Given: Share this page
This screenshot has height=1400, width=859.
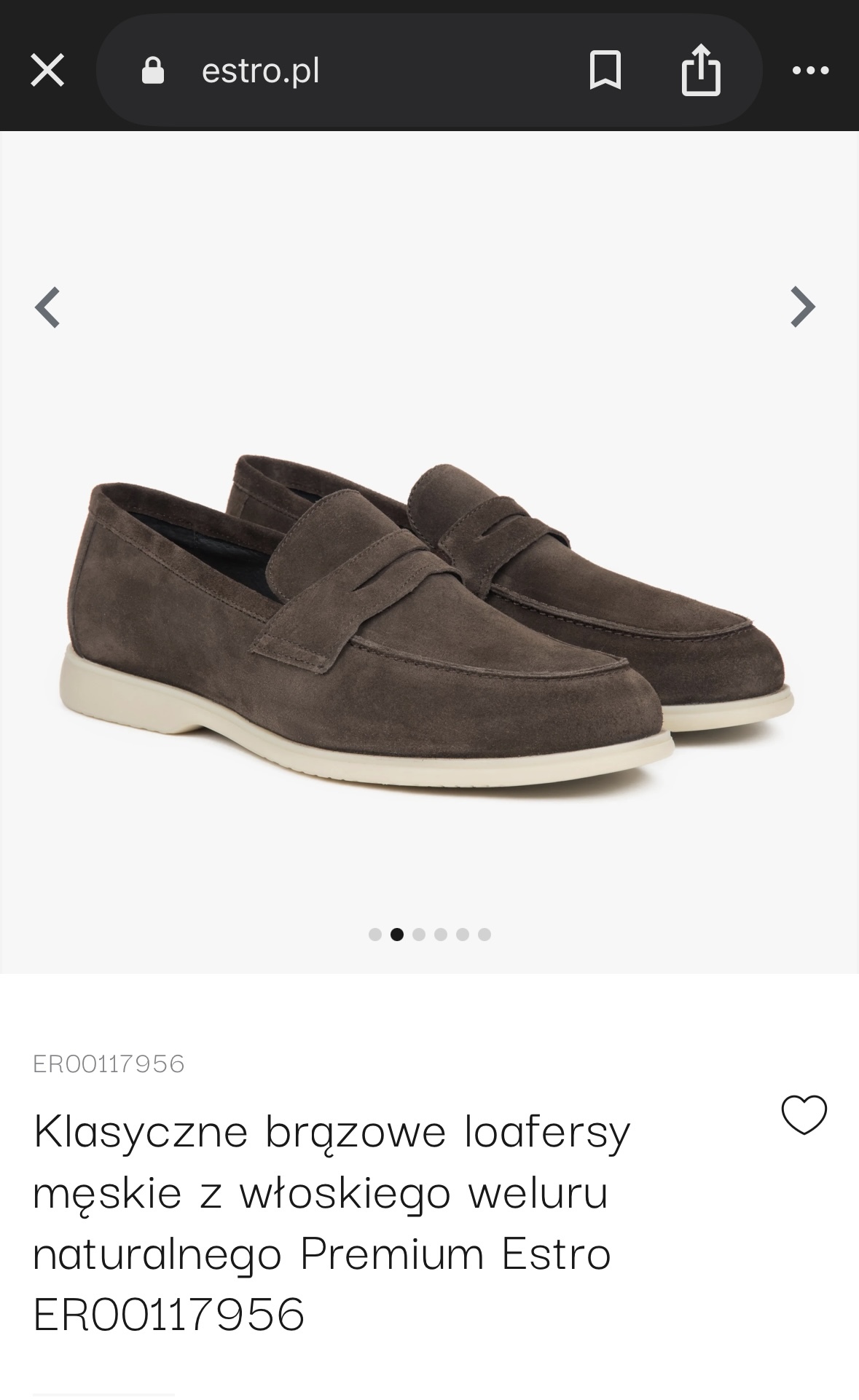Looking at the screenshot, I should click(700, 71).
